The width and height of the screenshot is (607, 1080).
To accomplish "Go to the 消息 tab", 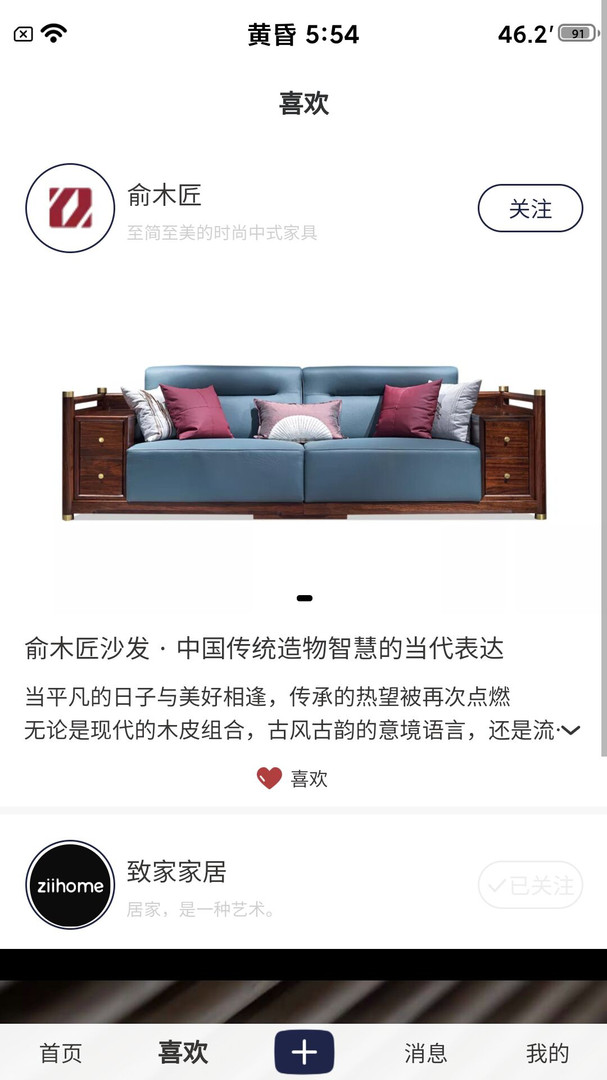I will [x=426, y=1053].
